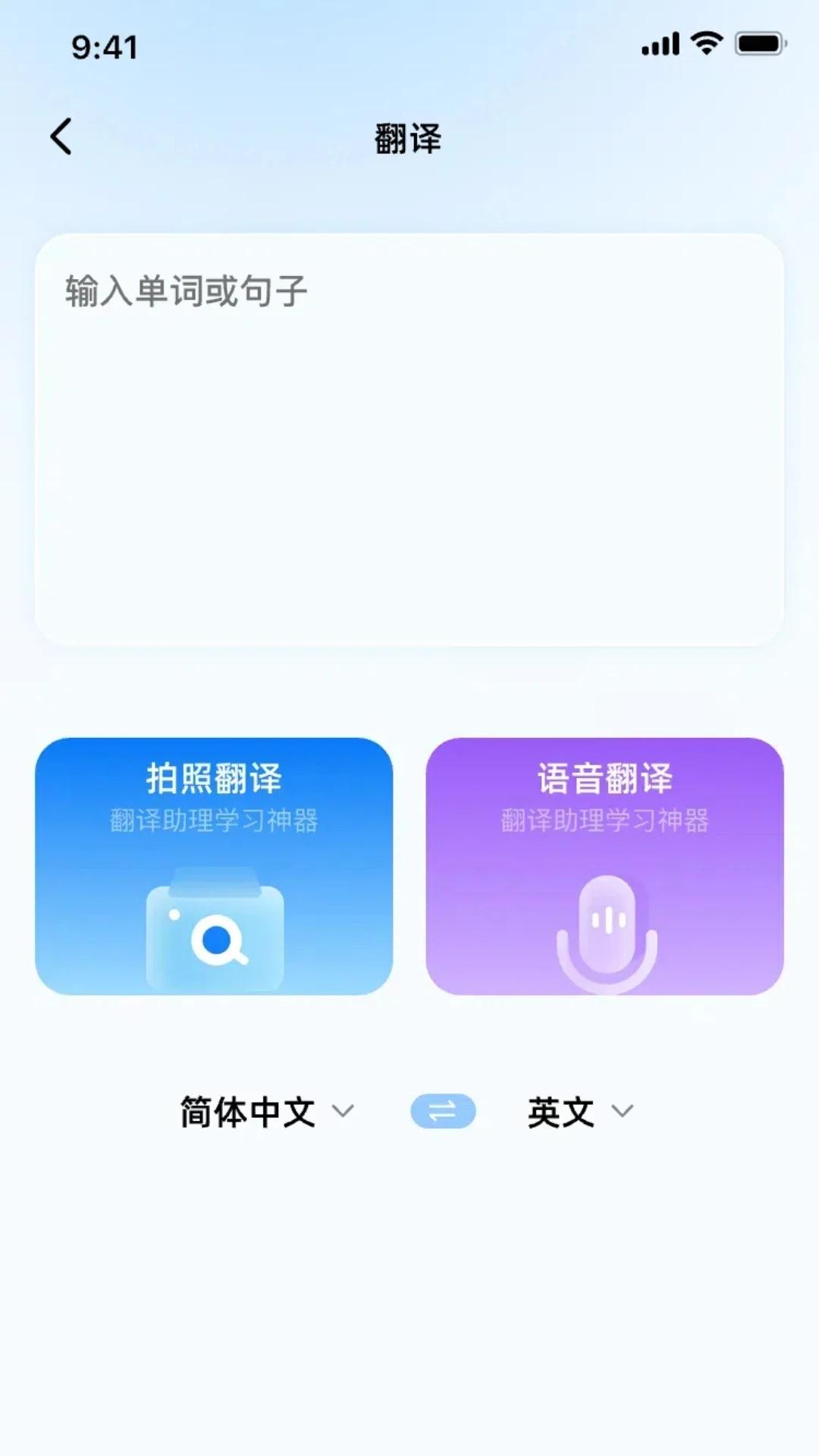Tap the Wi-Fi icon in the status bar
The width and height of the screenshot is (819, 1456).
pos(707,45)
